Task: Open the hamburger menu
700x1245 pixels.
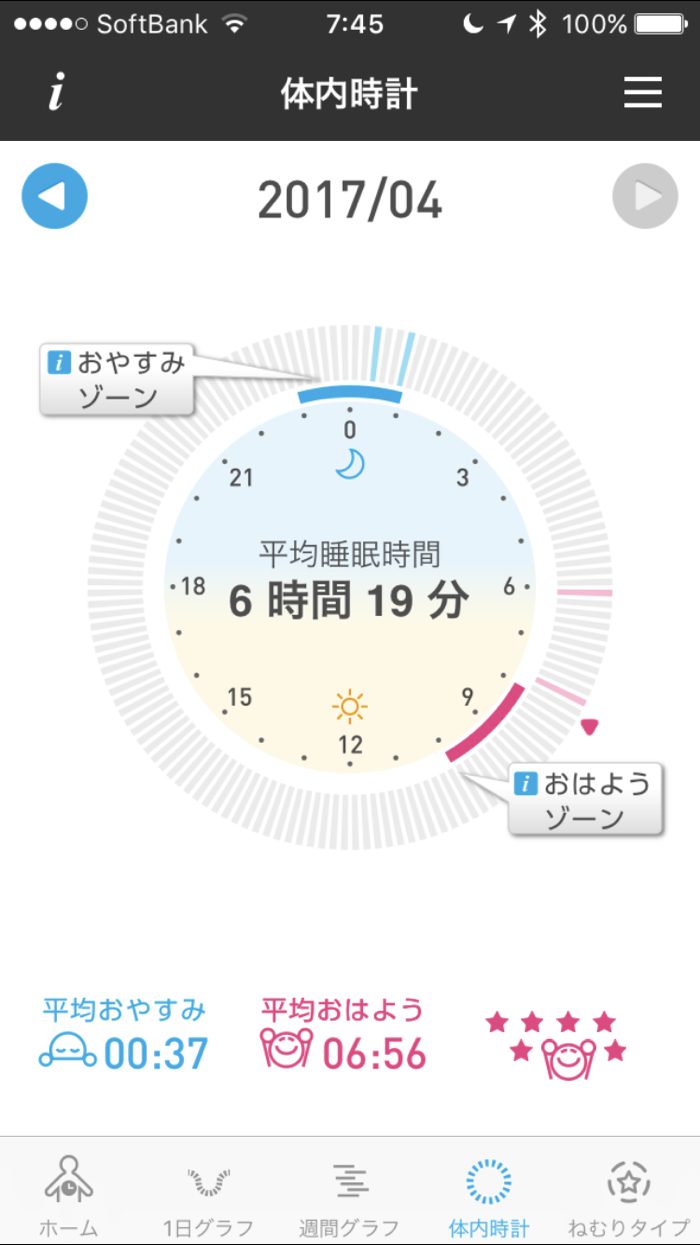Action: coord(643,93)
